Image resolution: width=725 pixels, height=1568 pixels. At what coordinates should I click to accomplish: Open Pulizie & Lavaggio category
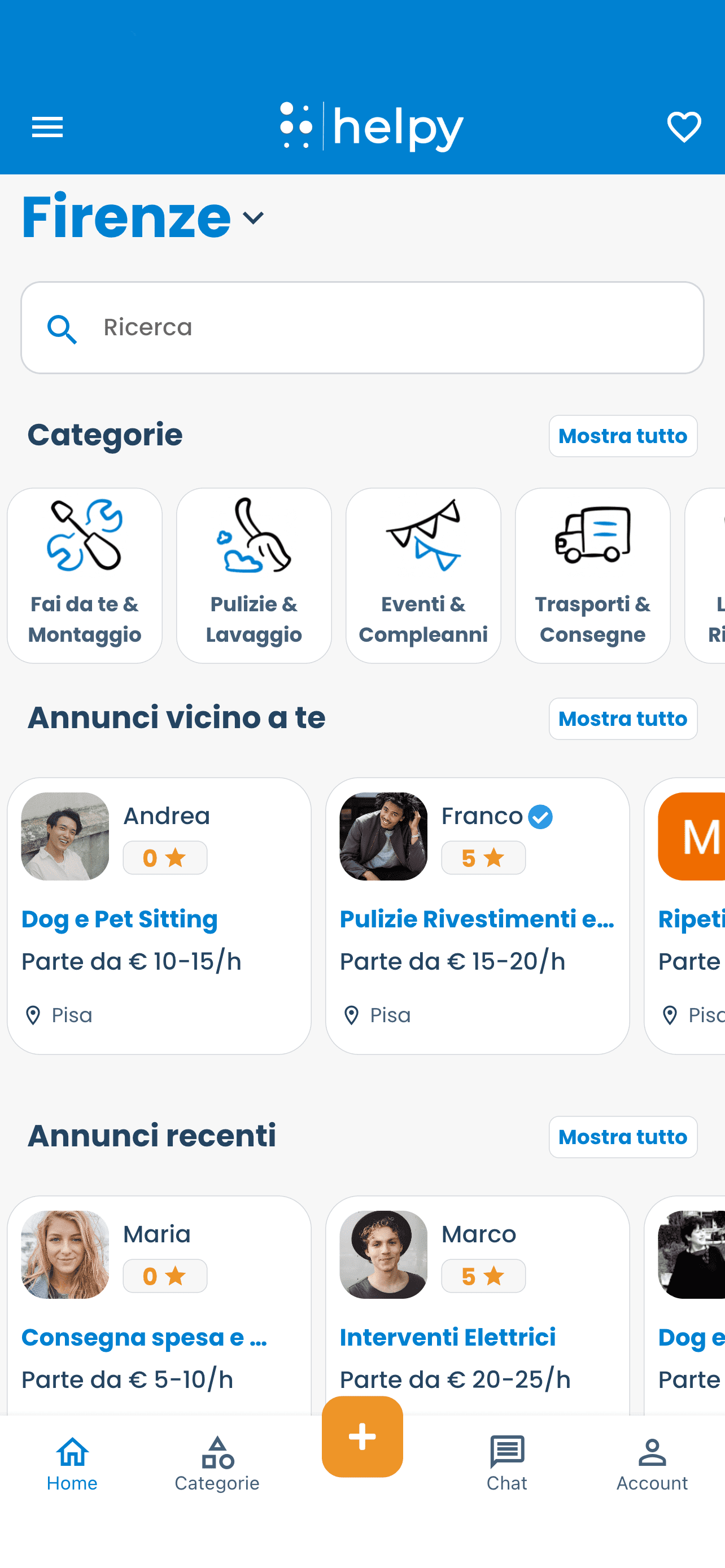[x=254, y=575]
